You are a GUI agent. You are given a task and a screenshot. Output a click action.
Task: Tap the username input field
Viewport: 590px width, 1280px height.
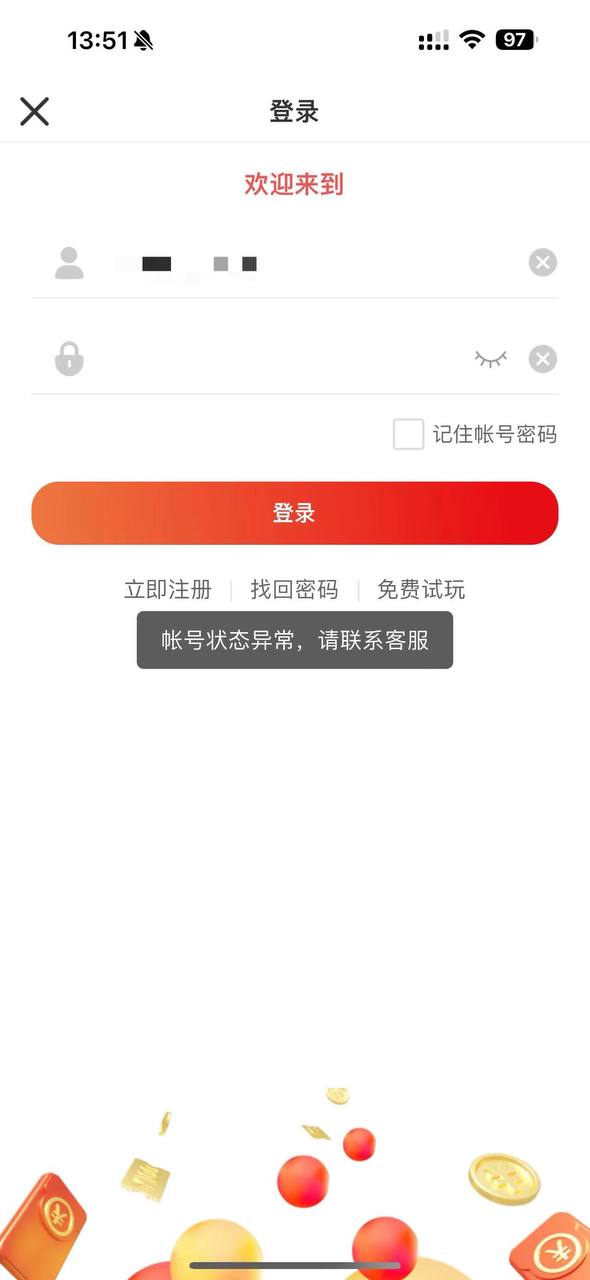click(x=310, y=263)
